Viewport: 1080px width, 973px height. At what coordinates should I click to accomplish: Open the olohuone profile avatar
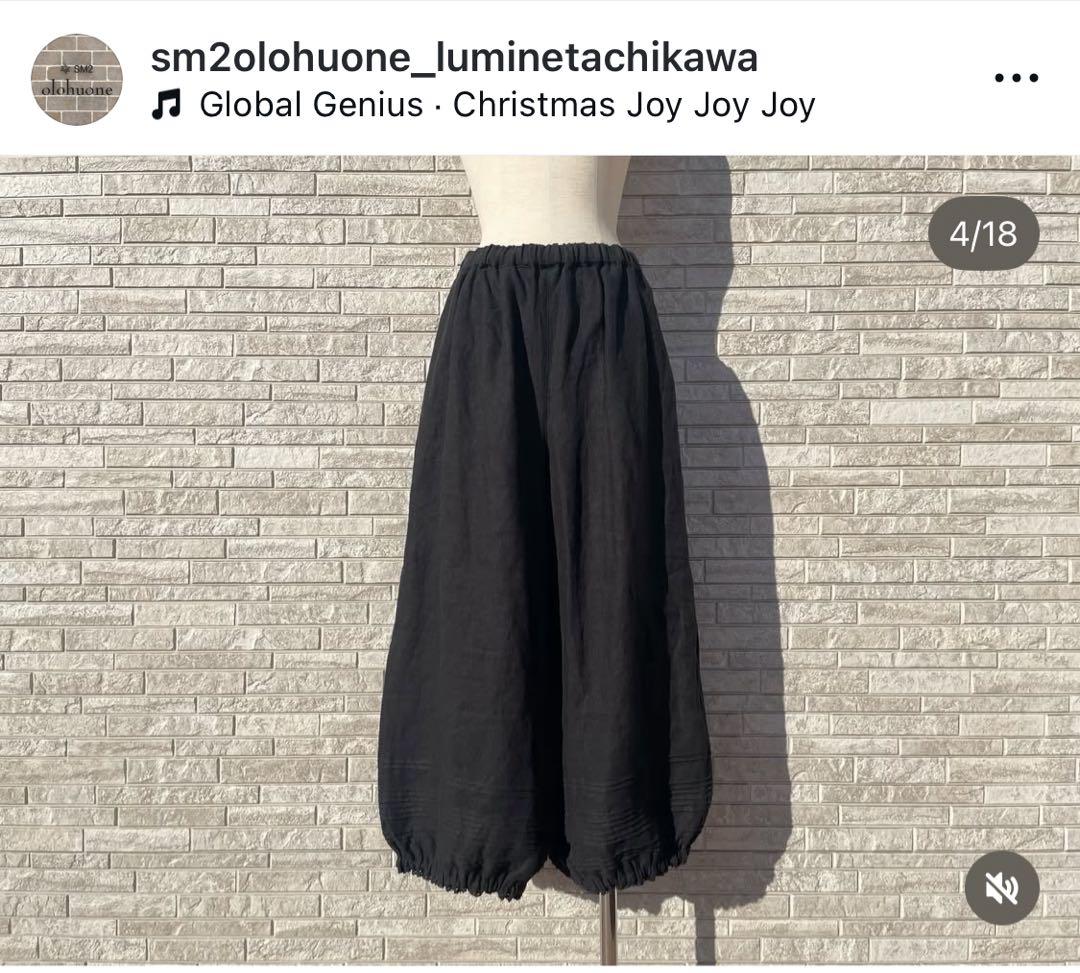(x=77, y=79)
